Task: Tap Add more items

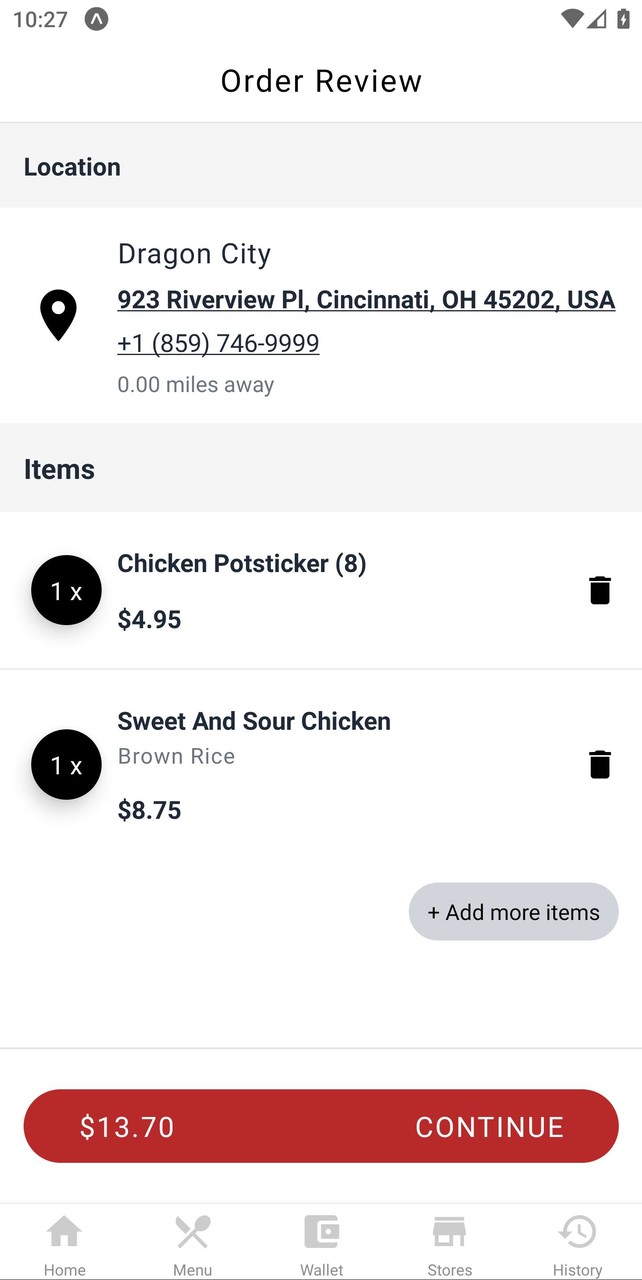Action: tap(513, 912)
